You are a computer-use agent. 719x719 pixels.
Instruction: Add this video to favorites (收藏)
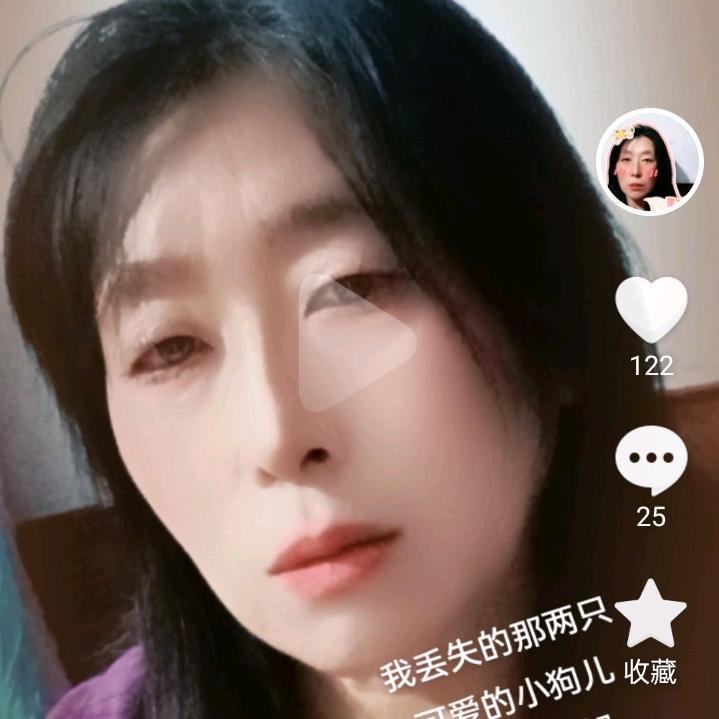[651, 615]
